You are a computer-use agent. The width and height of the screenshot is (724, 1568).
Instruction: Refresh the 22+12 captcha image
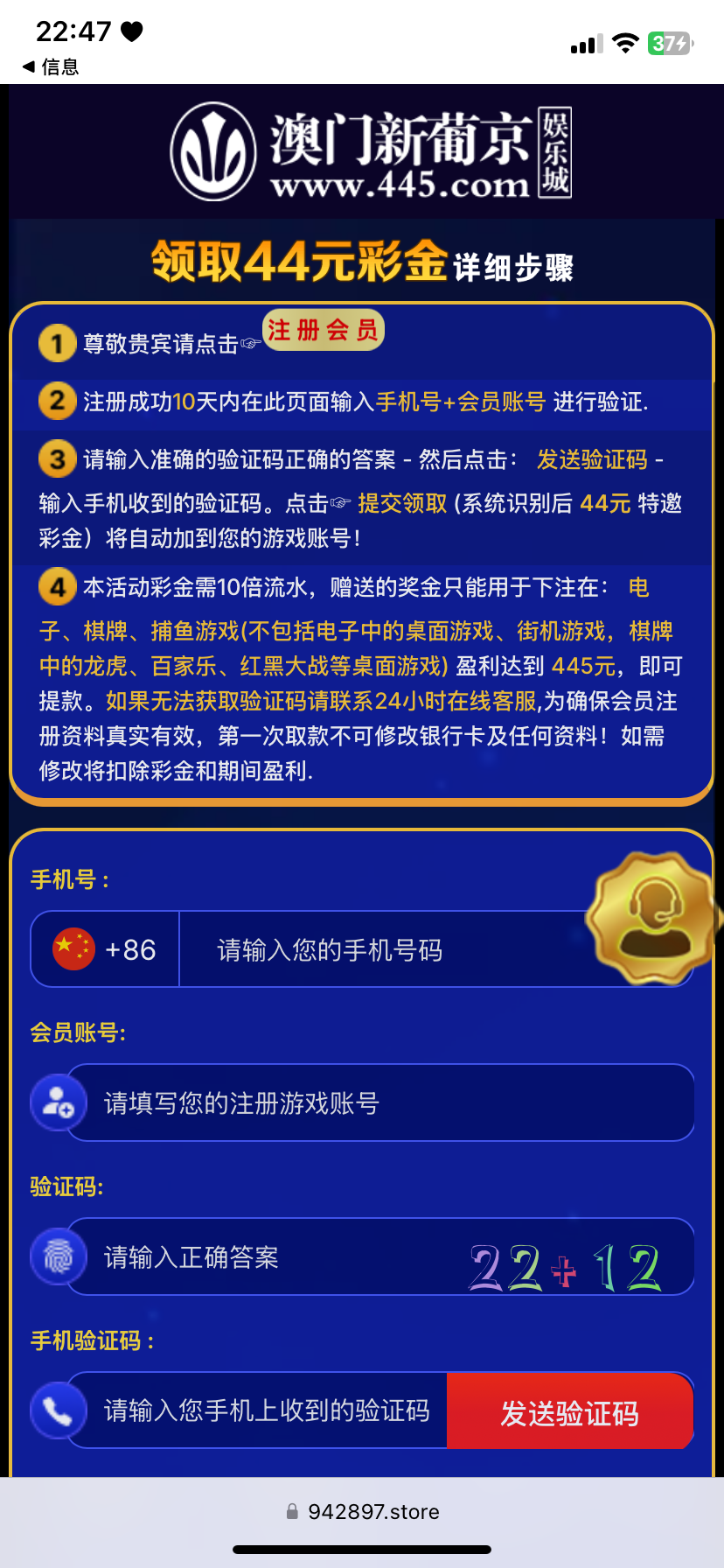tap(565, 1267)
